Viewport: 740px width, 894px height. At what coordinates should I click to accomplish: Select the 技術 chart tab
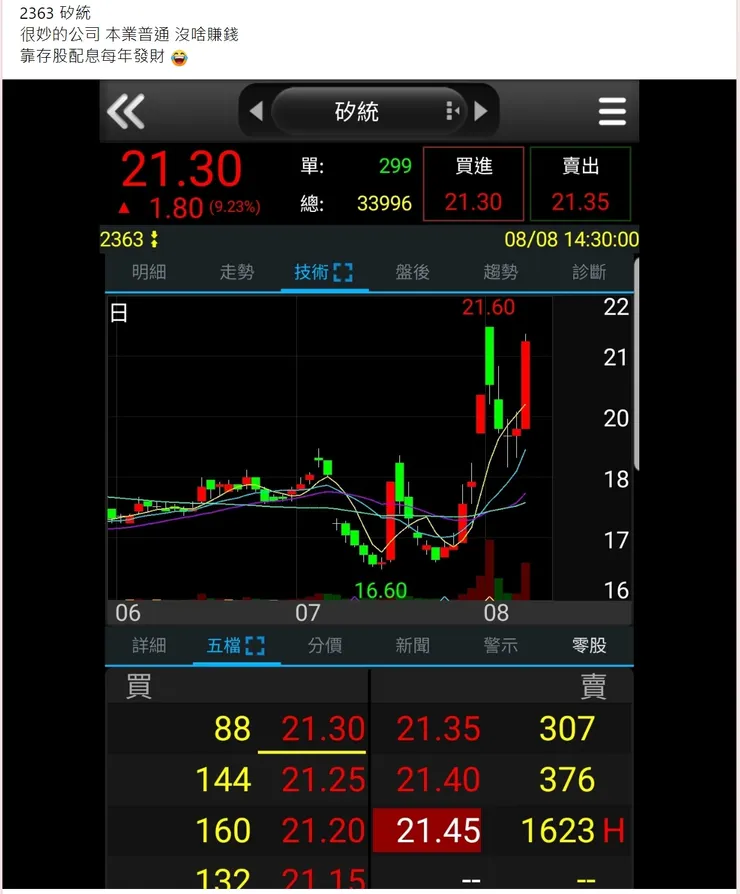click(x=324, y=272)
